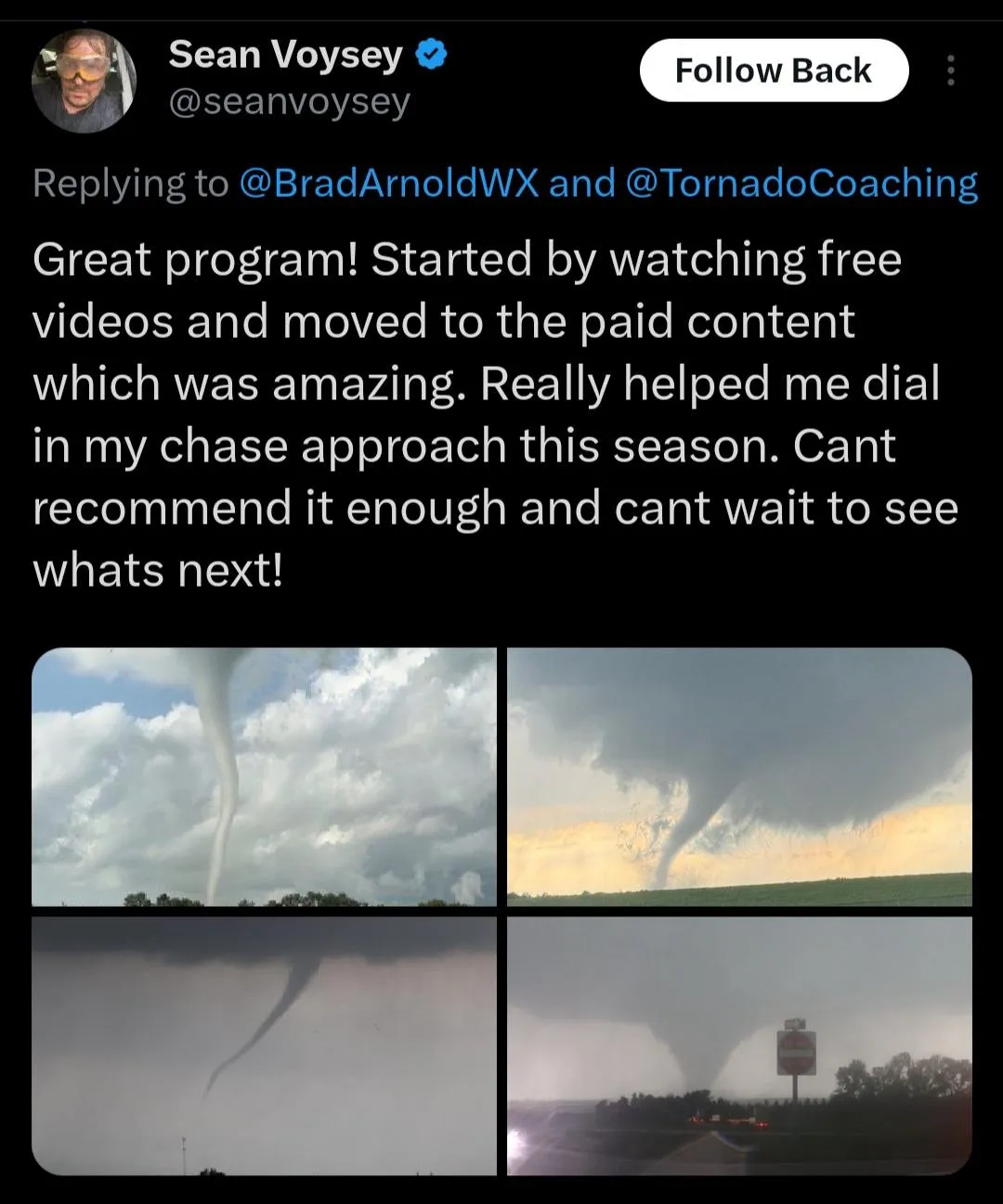Image resolution: width=1003 pixels, height=1204 pixels.
Task: View the tornado over green field photo
Action: click(739, 776)
